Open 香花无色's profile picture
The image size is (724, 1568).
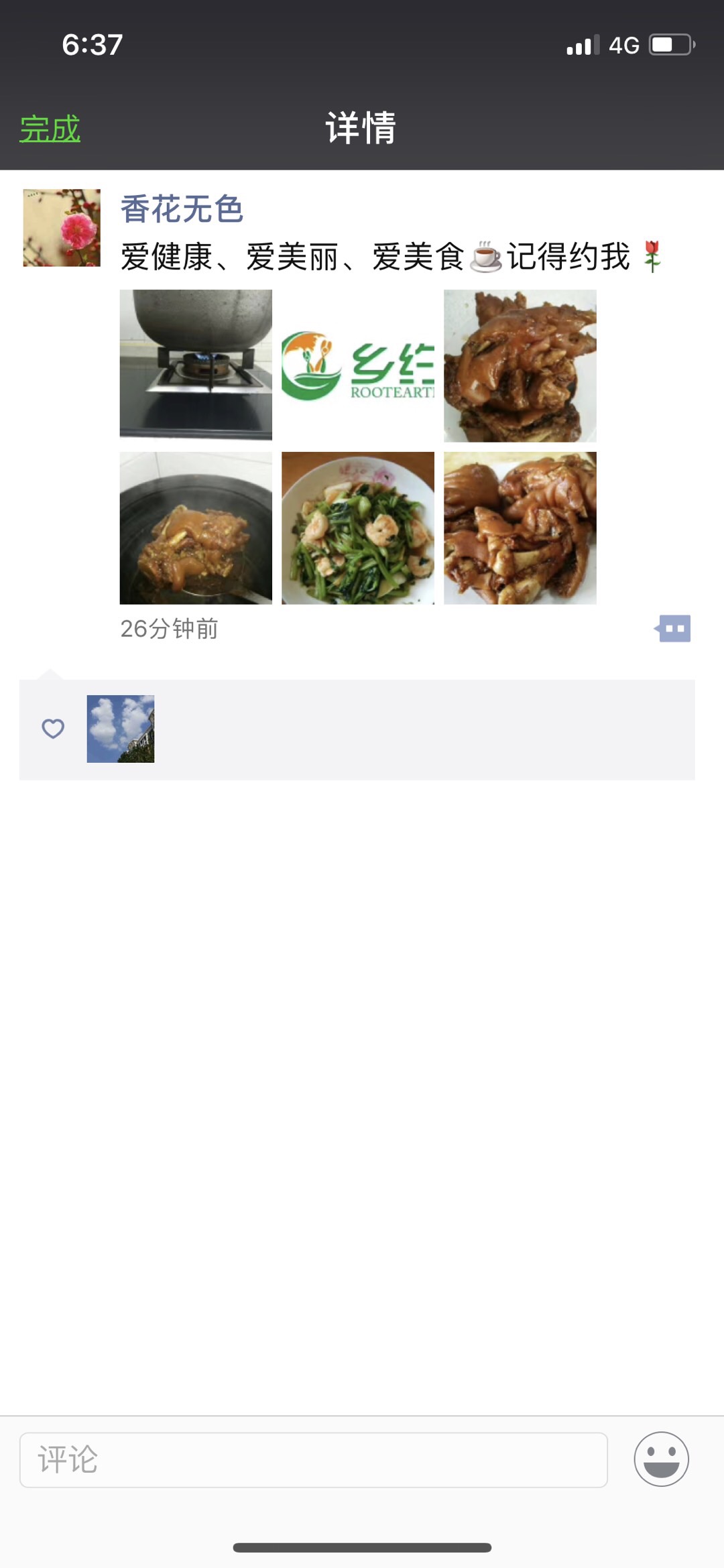click(62, 228)
